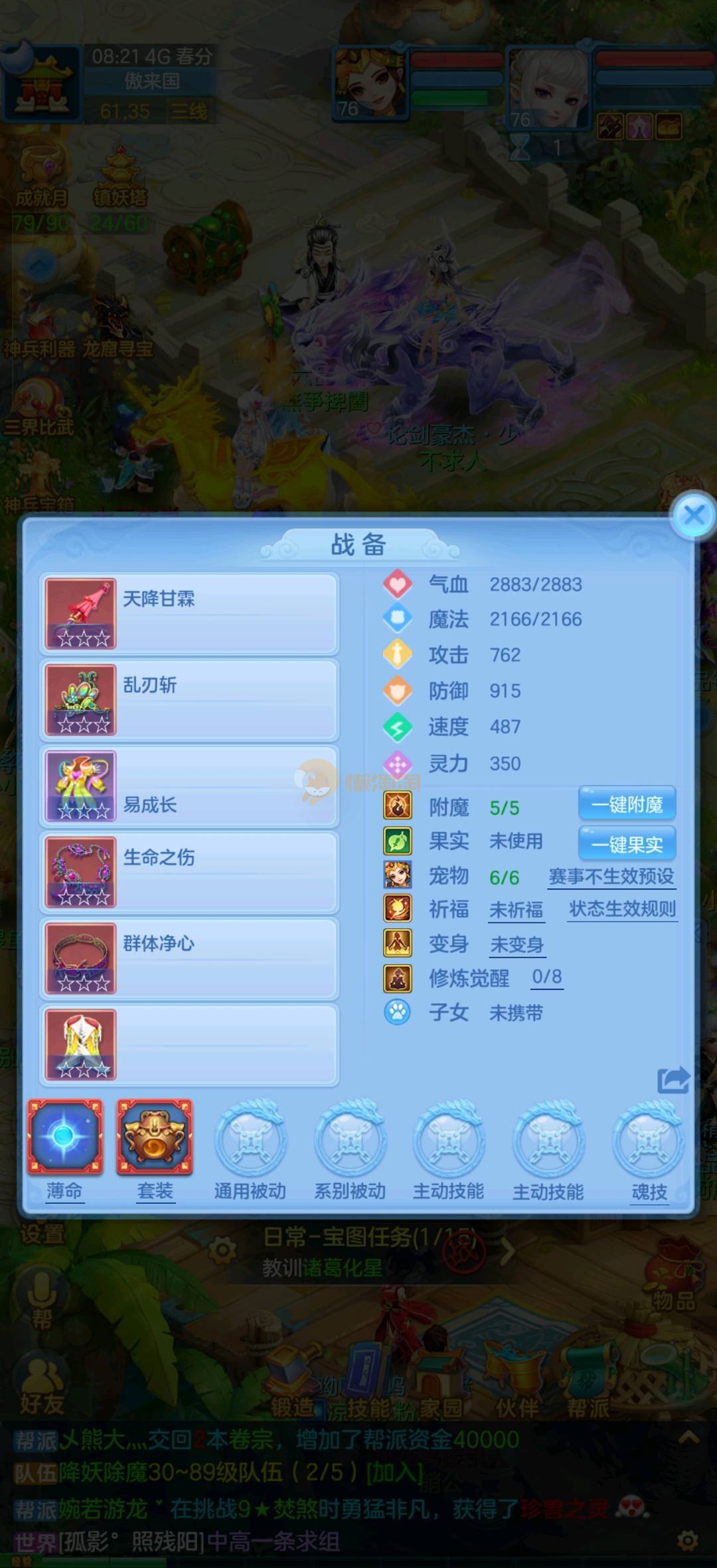The height and width of the screenshot is (1568, 717).
Task: Open the 修炼觉醒 0/8 link
Action: [547, 977]
